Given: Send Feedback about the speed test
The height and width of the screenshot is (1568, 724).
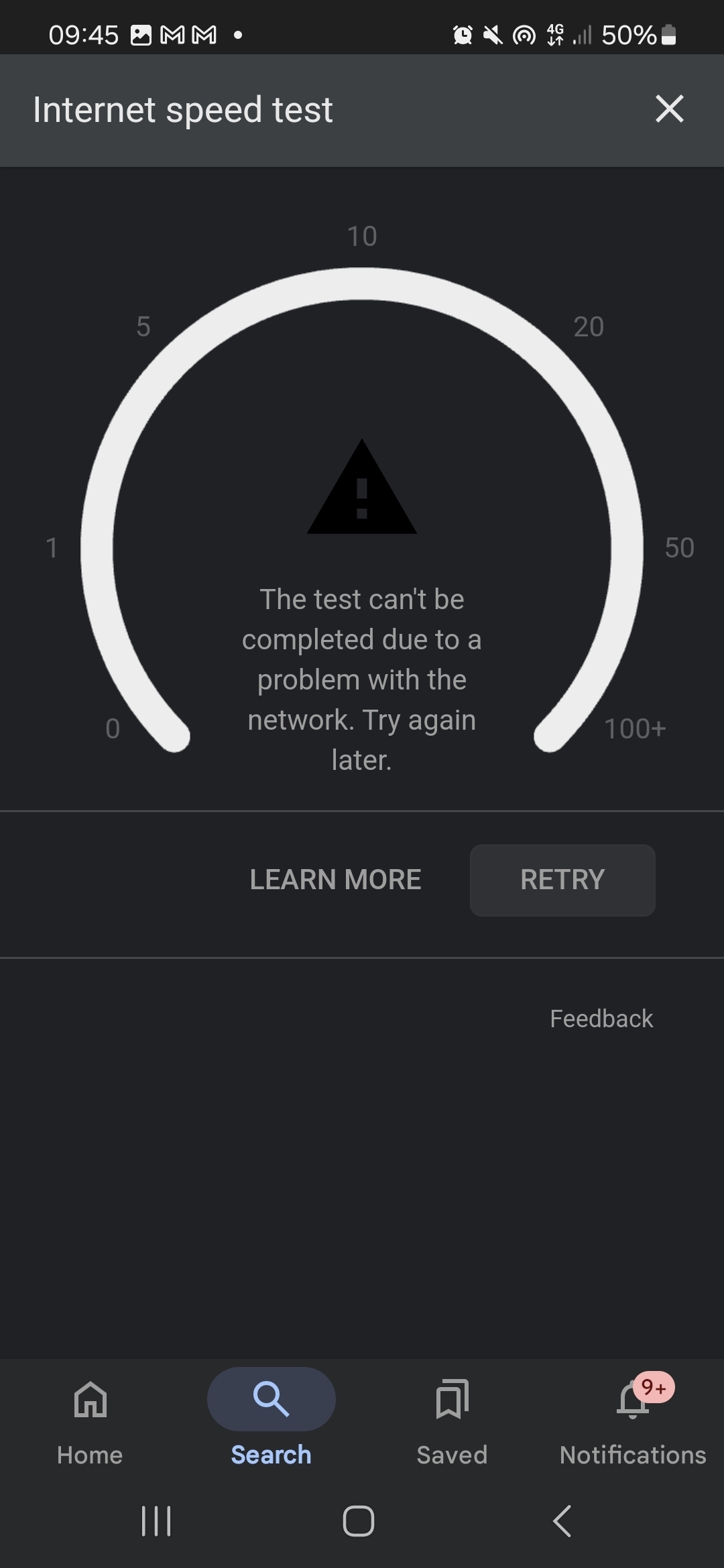Looking at the screenshot, I should click(601, 1019).
